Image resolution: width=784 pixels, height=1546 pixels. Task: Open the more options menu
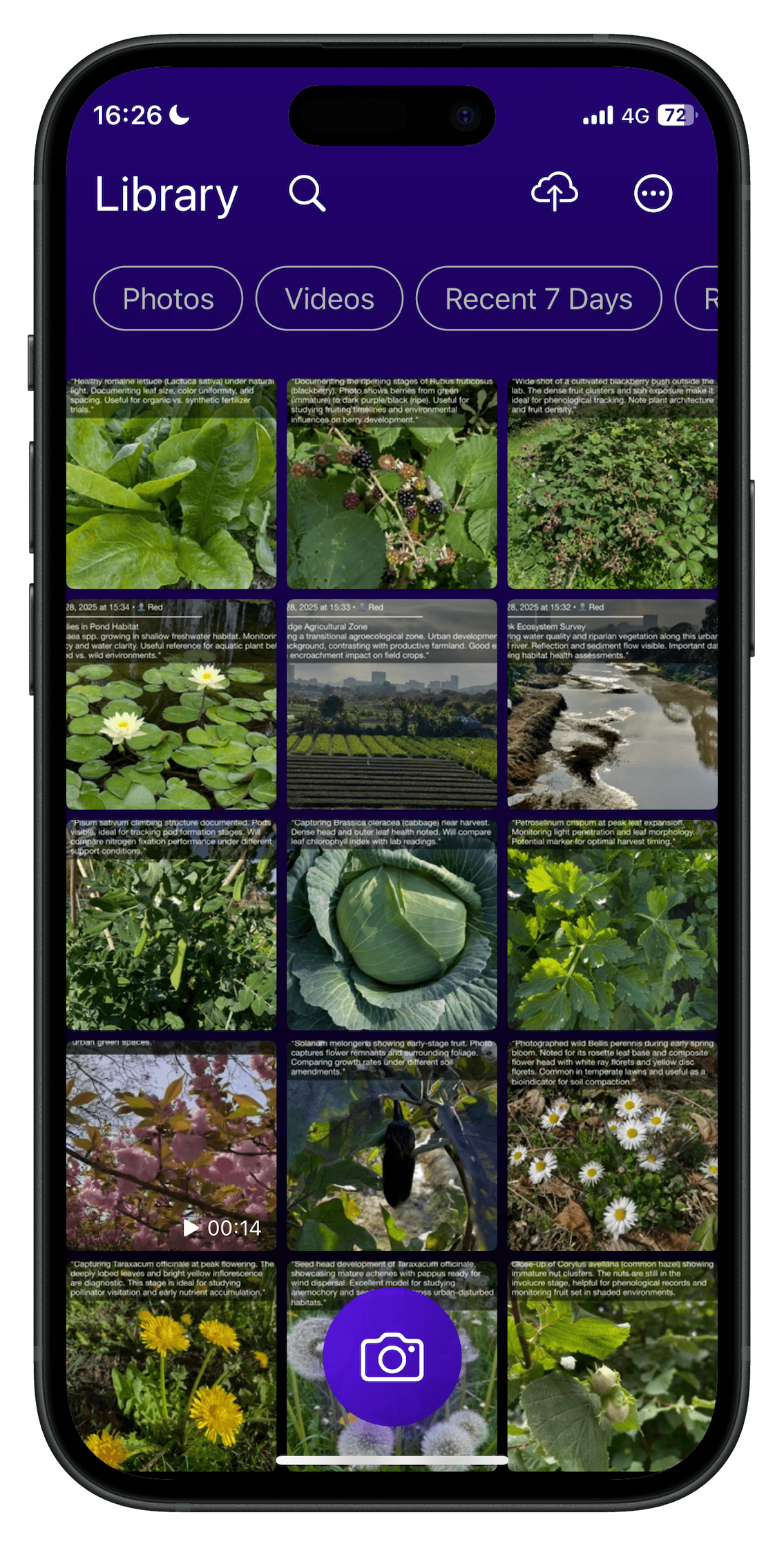point(653,193)
